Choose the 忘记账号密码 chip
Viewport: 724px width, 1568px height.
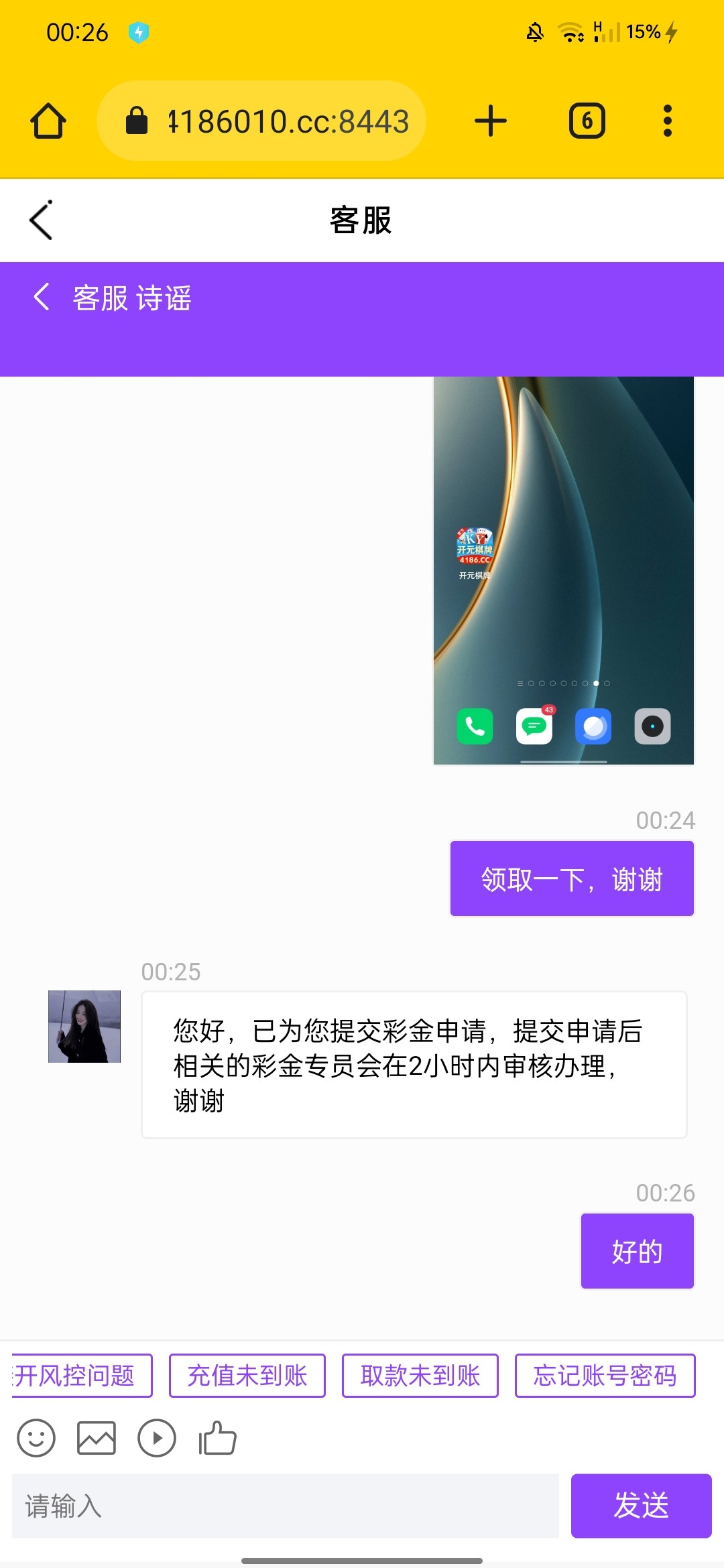click(x=605, y=1376)
